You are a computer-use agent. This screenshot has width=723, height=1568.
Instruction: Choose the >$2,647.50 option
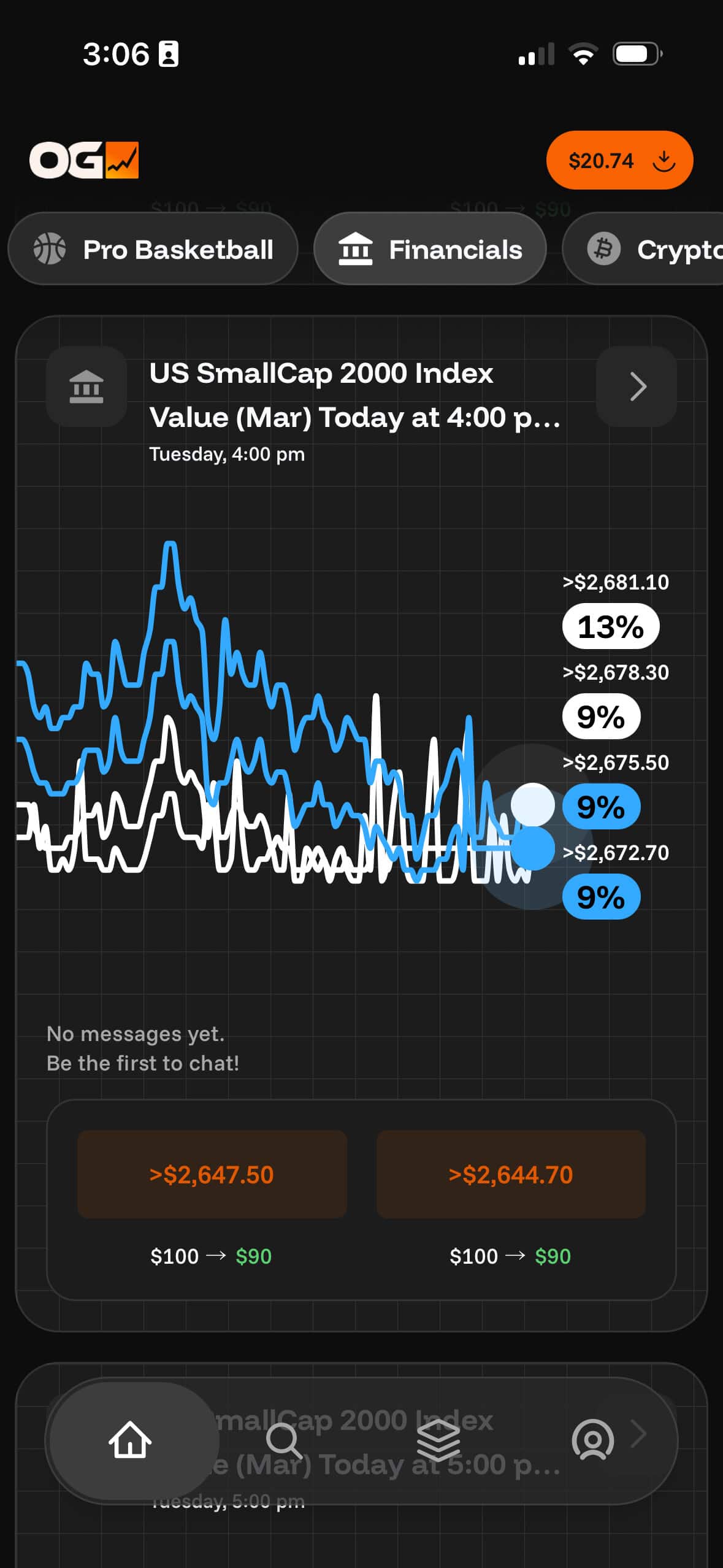point(212,1174)
